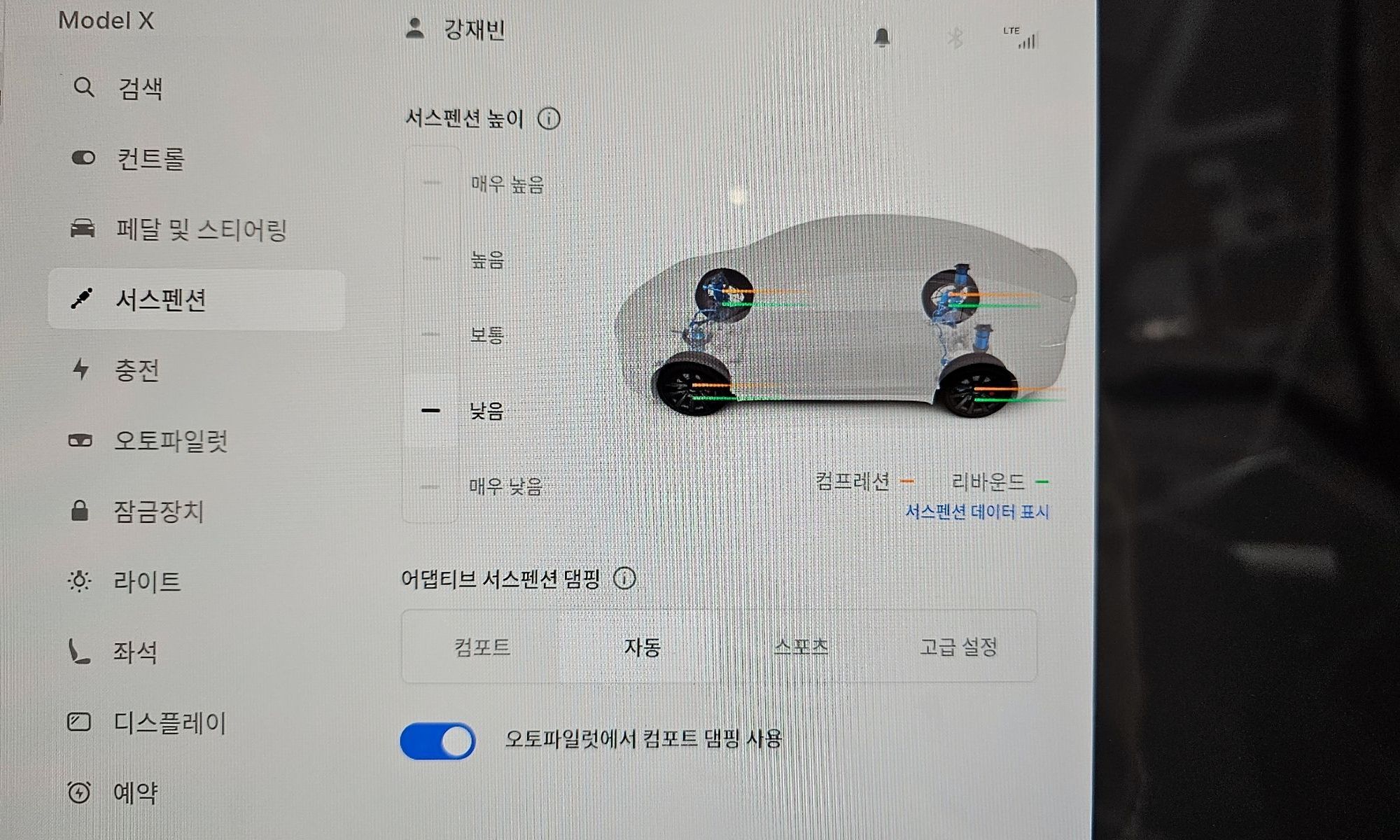Image resolution: width=1400 pixels, height=840 pixels.
Task: Set suspension height to 보통
Action: (486, 335)
